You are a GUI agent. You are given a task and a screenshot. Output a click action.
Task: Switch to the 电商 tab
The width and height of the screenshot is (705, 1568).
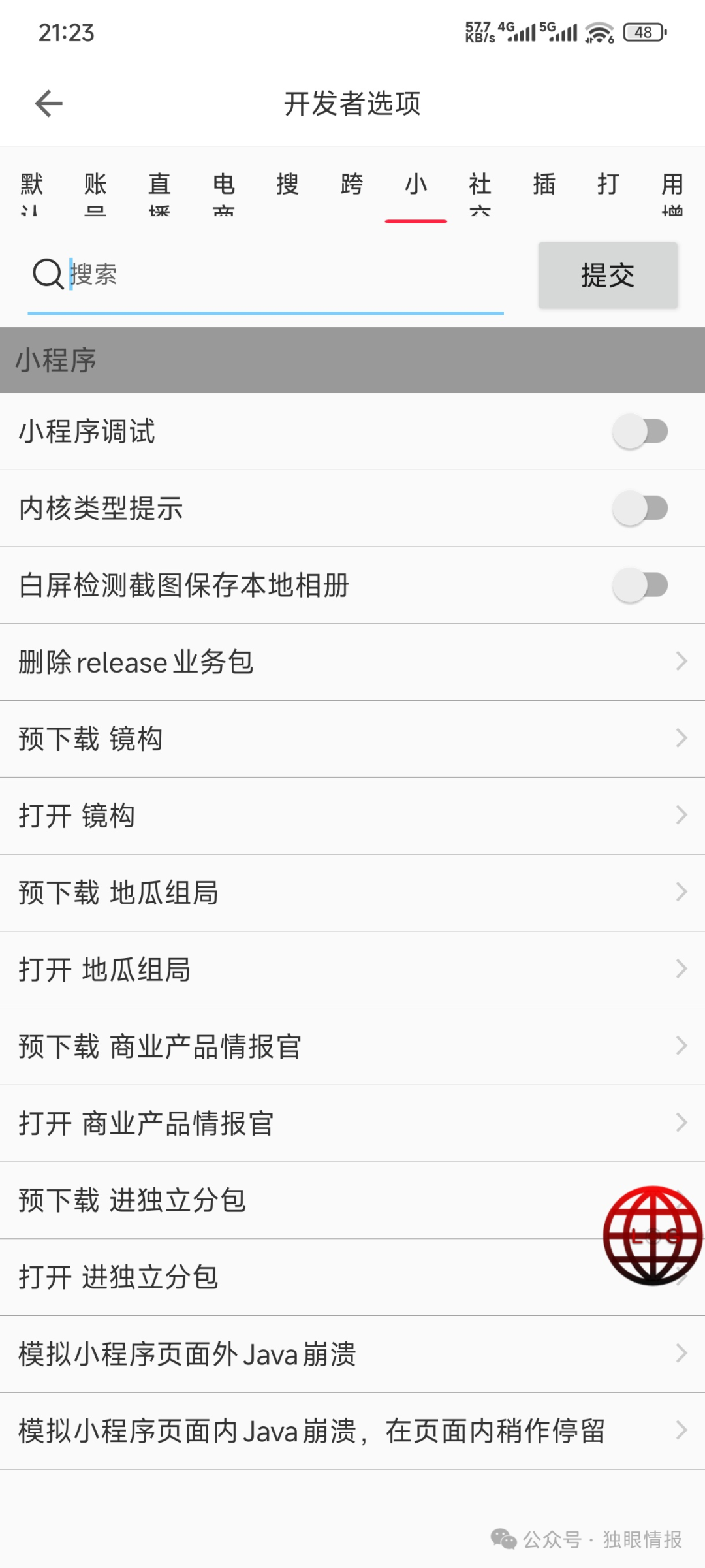[223, 189]
